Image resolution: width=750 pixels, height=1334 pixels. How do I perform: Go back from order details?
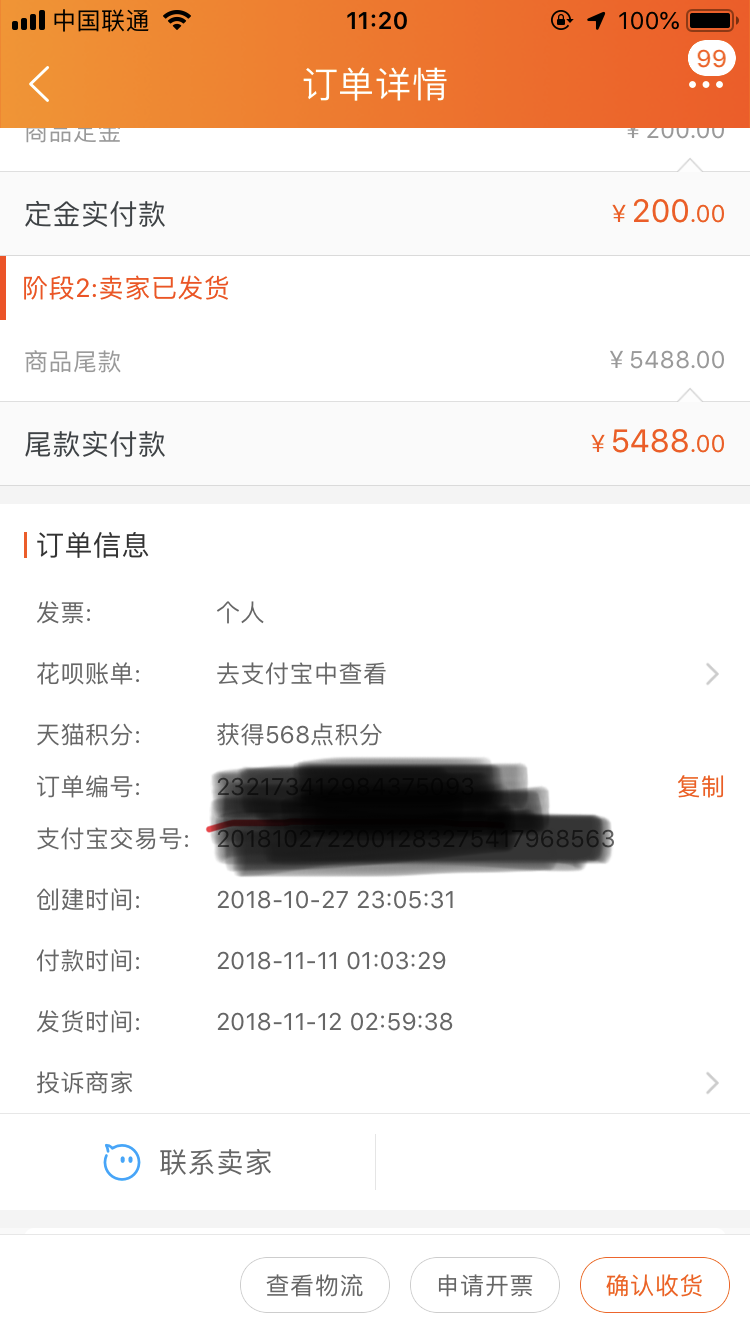pyautogui.click(x=40, y=85)
